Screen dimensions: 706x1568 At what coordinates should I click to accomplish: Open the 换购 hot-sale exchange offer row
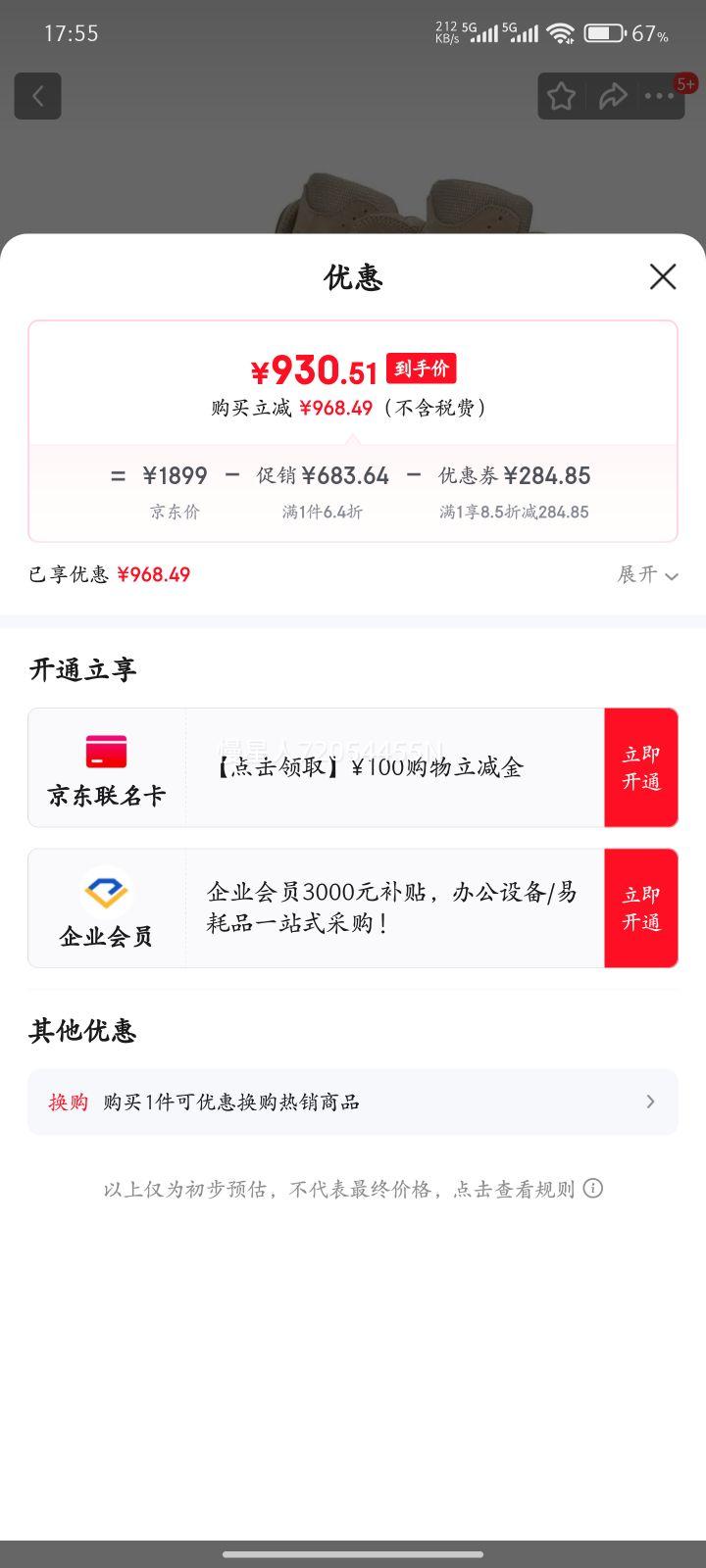click(x=353, y=1102)
